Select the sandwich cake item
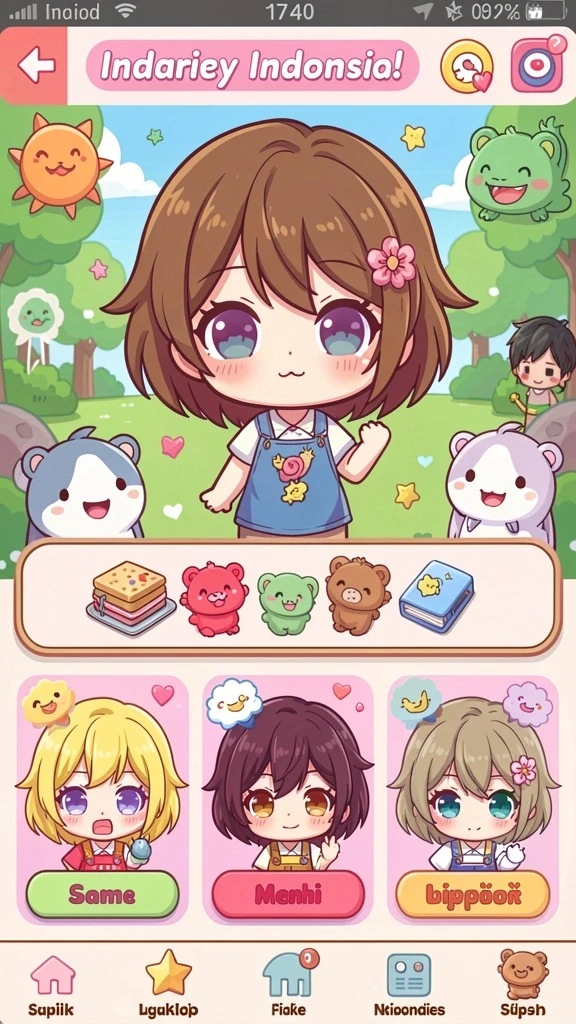This screenshot has width=576, height=1024. (x=131, y=598)
